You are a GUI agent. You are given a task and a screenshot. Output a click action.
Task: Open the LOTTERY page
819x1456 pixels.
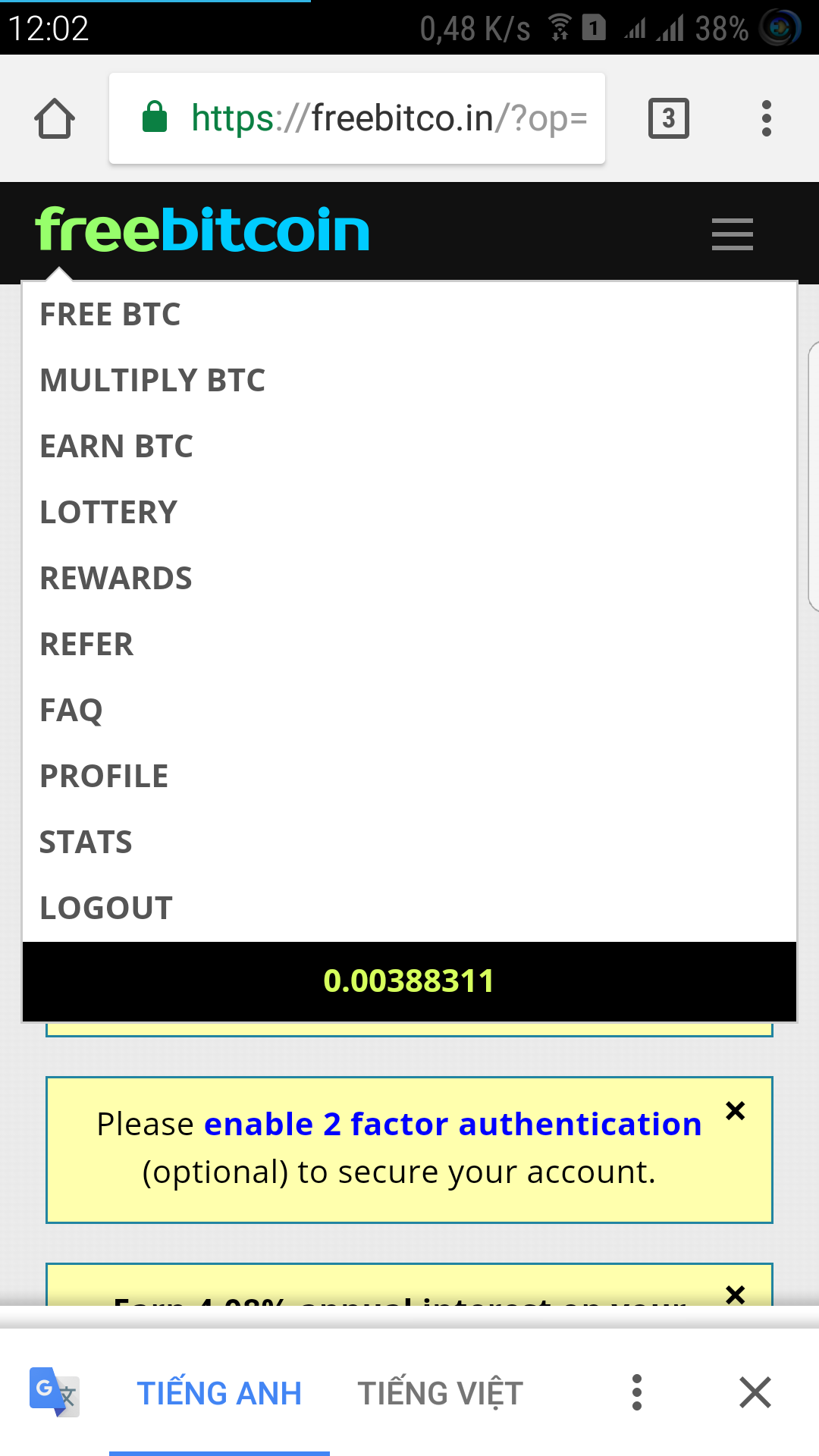click(x=108, y=513)
